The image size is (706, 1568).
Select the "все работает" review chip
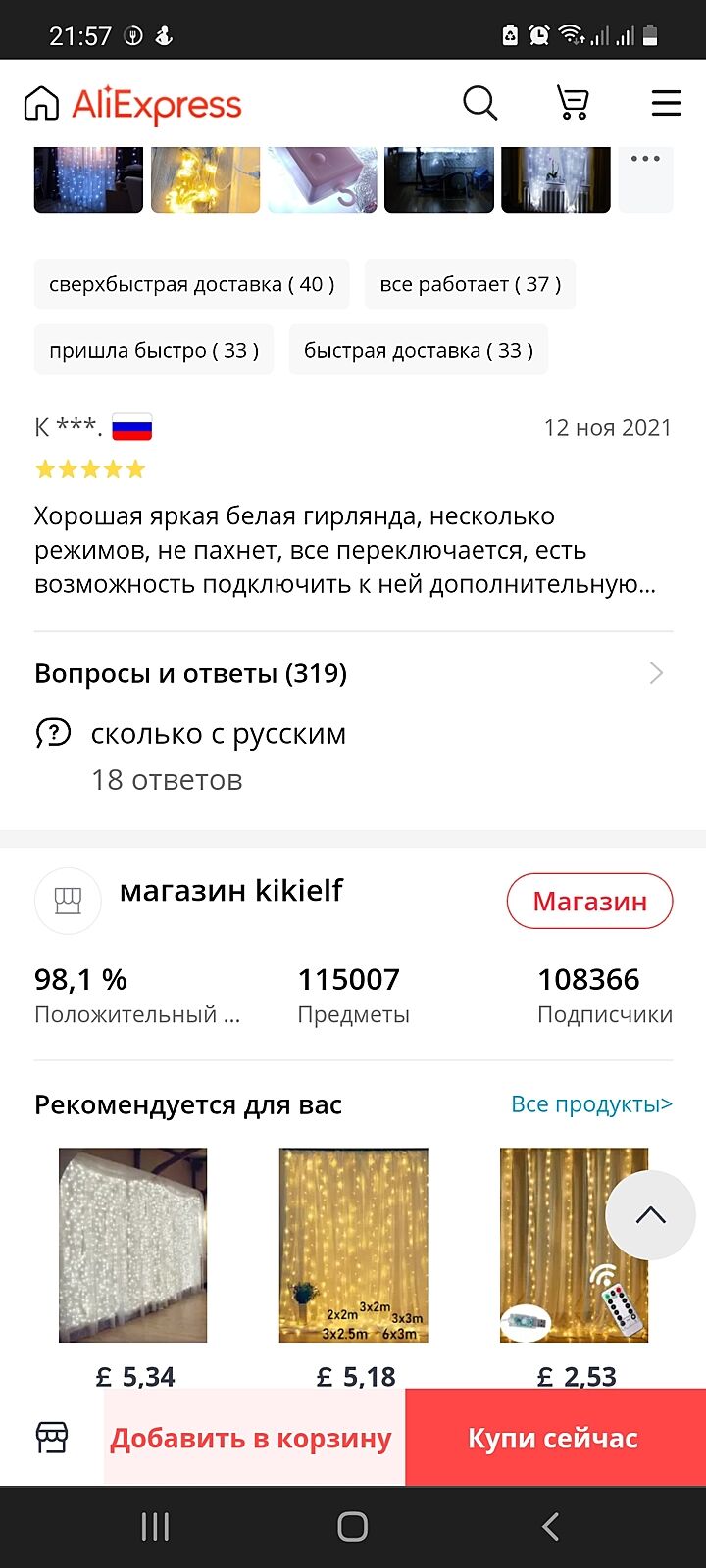(470, 284)
